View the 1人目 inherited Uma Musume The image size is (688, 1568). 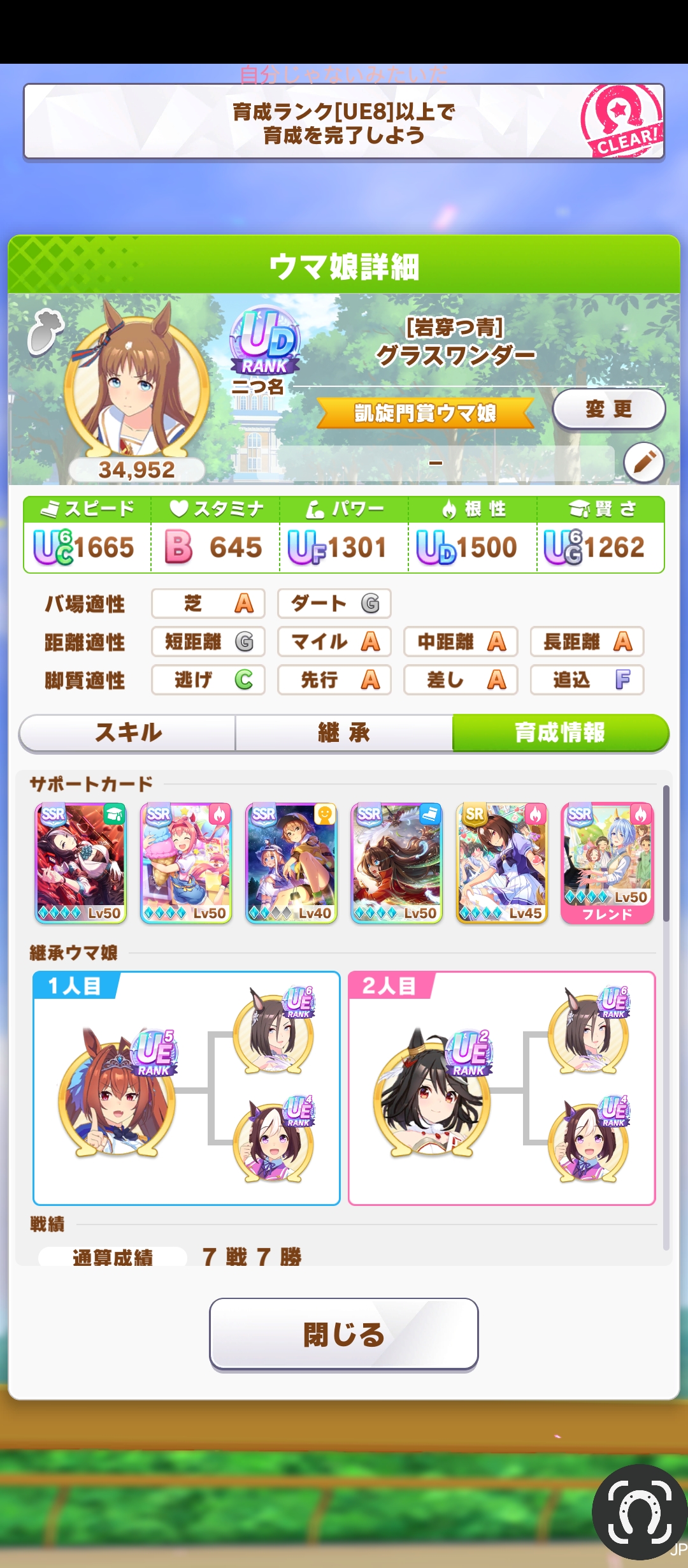(116, 1091)
